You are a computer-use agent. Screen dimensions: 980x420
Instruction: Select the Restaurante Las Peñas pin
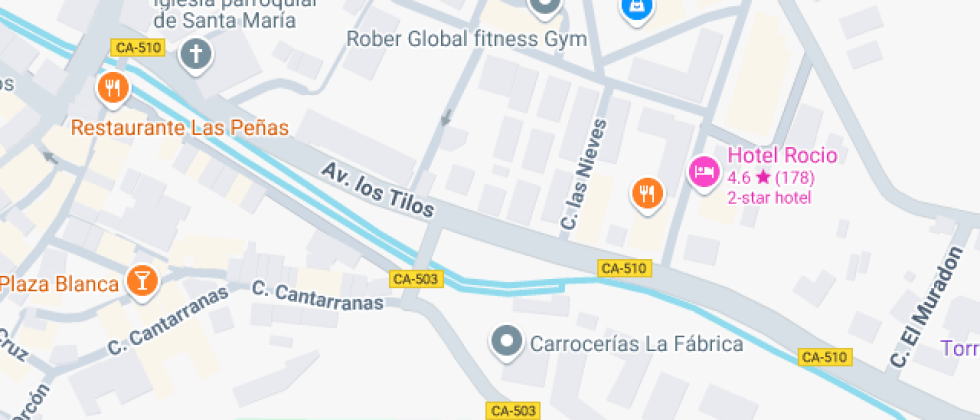pyautogui.click(x=113, y=89)
